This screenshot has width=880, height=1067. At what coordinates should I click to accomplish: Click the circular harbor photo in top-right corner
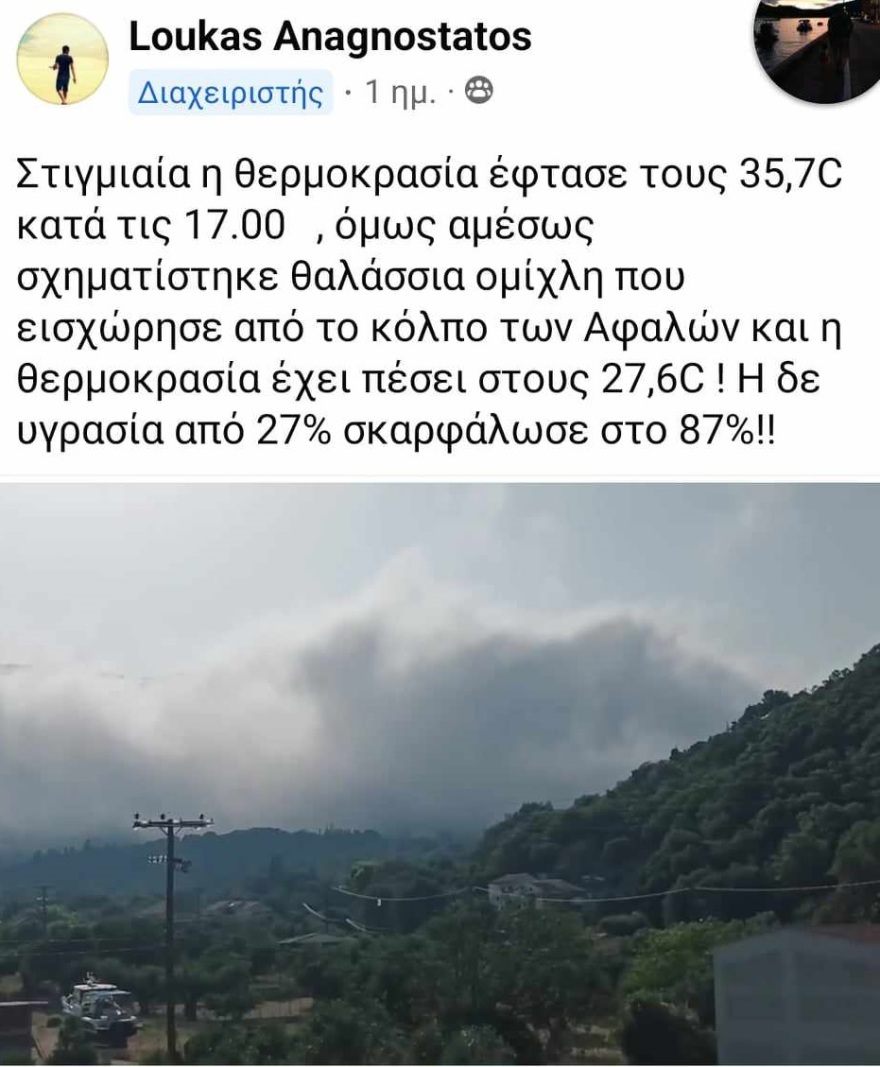click(812, 42)
